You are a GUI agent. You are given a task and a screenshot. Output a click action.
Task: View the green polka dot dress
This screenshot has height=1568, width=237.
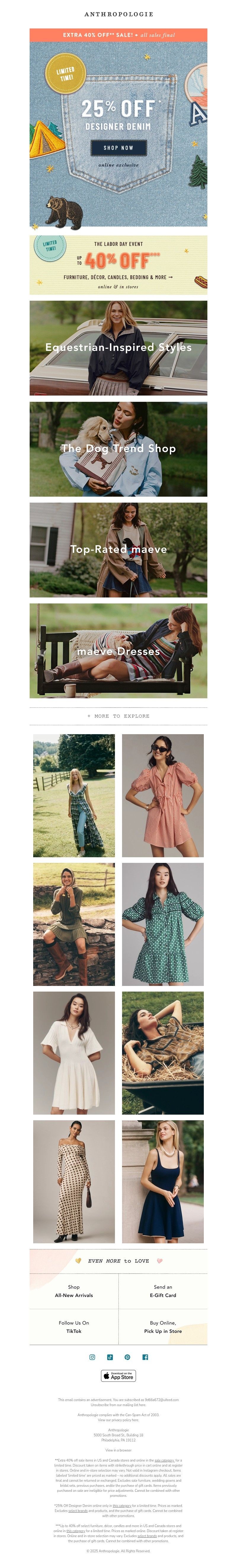point(163,924)
